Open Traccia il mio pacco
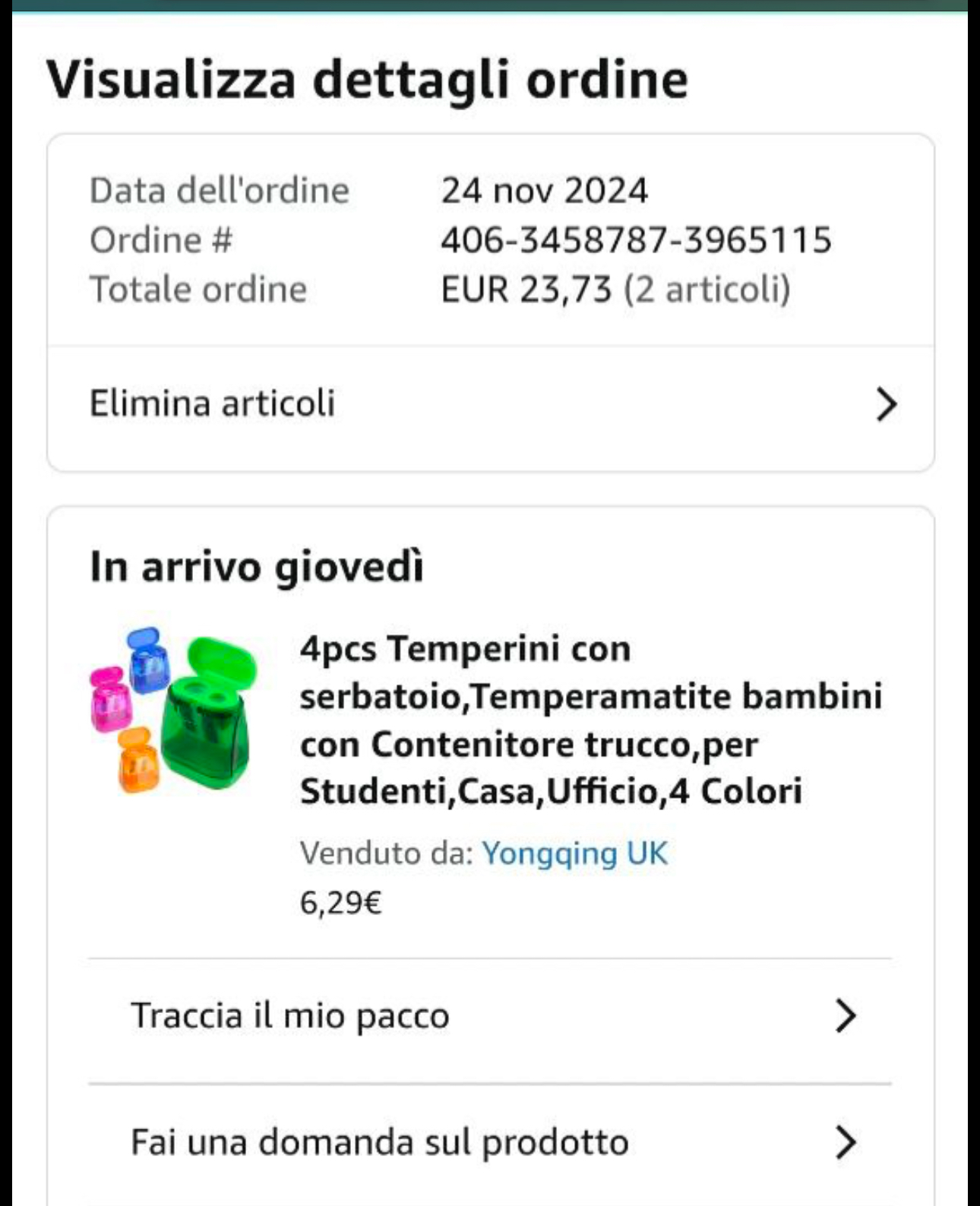This screenshot has height=1206, width=980. [x=491, y=1016]
